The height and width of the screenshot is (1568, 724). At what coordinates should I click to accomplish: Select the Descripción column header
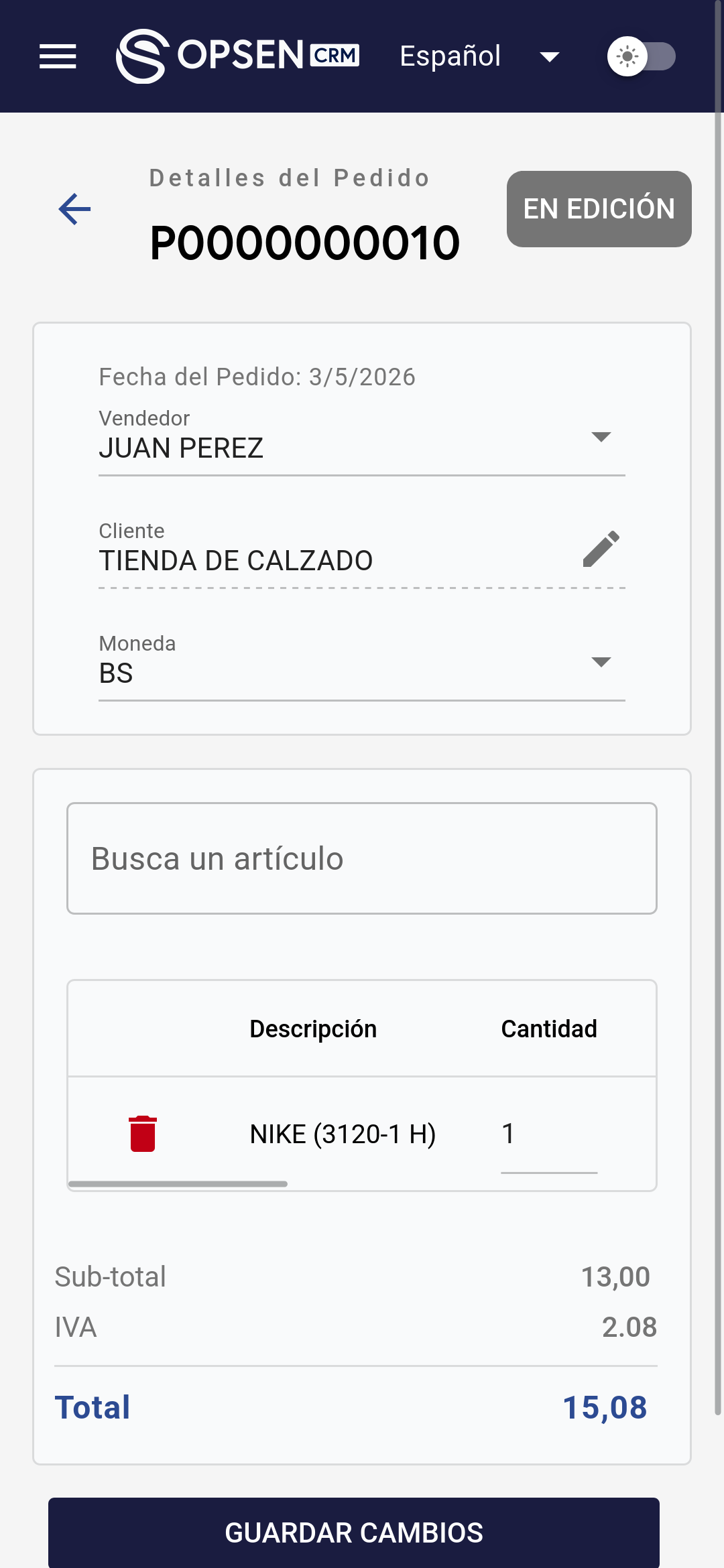click(x=313, y=1029)
